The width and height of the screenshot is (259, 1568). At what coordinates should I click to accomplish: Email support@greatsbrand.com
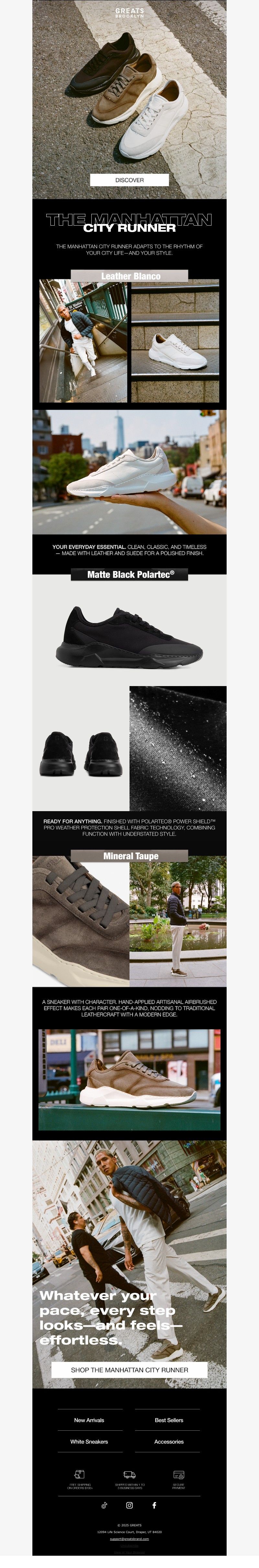[129, 1539]
